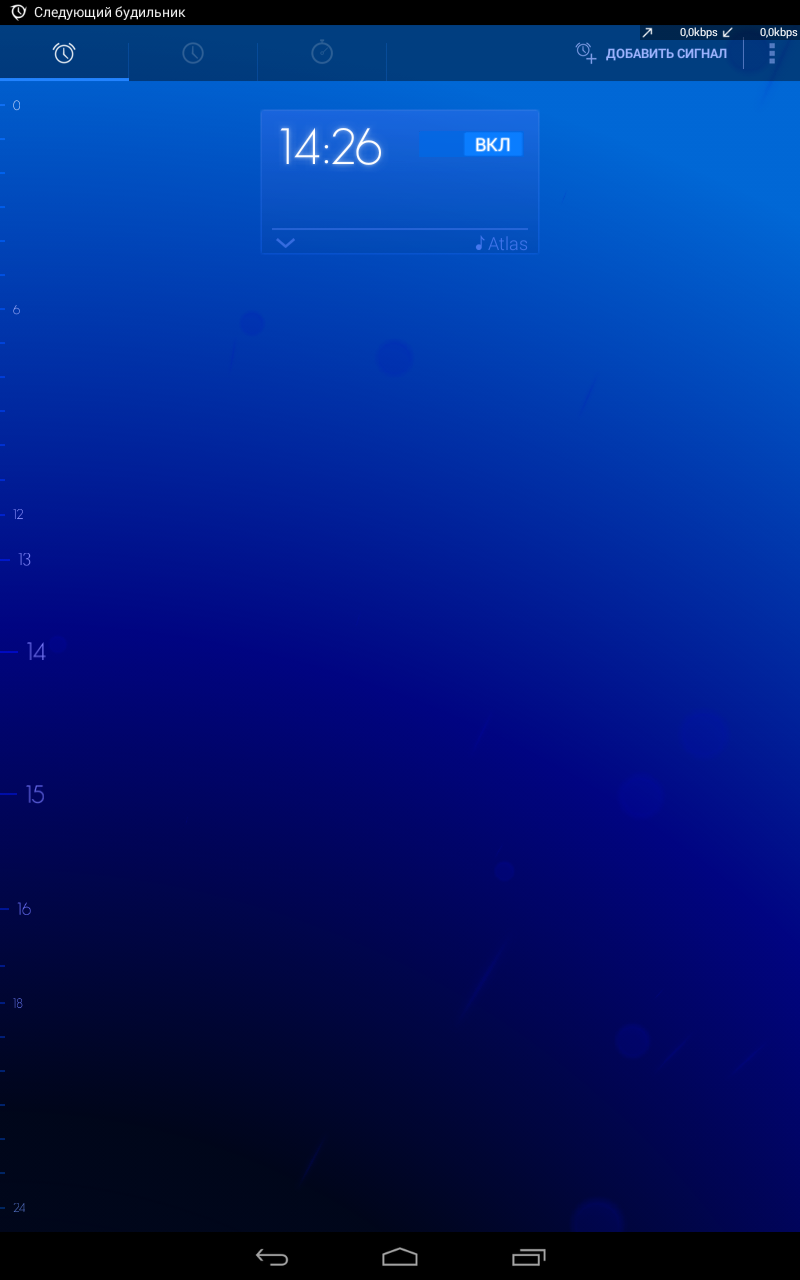The height and width of the screenshot is (1280, 800).
Task: Switch to the alarms tab
Action: point(64,53)
